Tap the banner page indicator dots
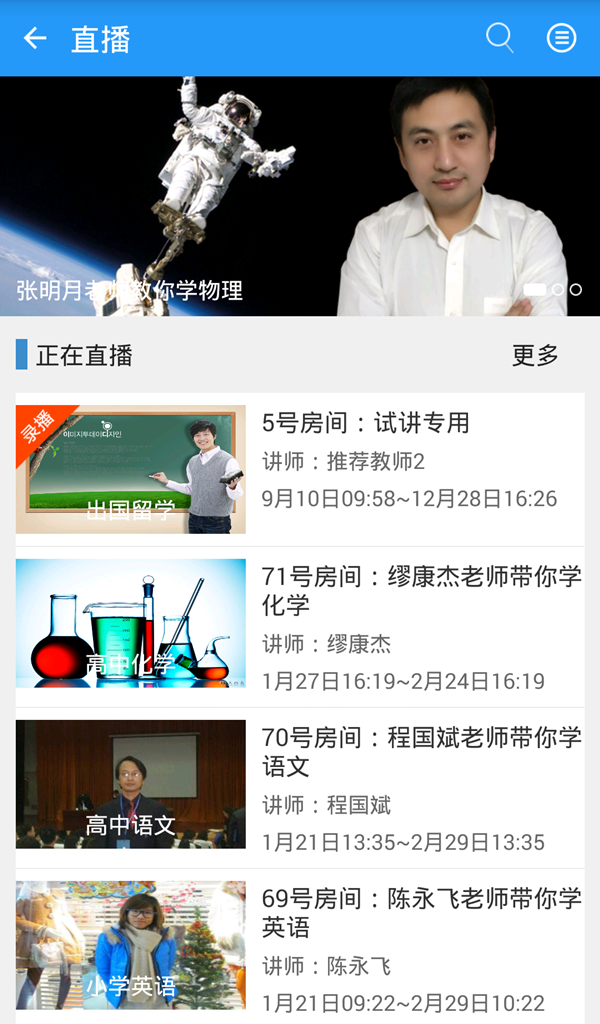Image resolution: width=600 pixels, height=1024 pixels. pos(553,290)
